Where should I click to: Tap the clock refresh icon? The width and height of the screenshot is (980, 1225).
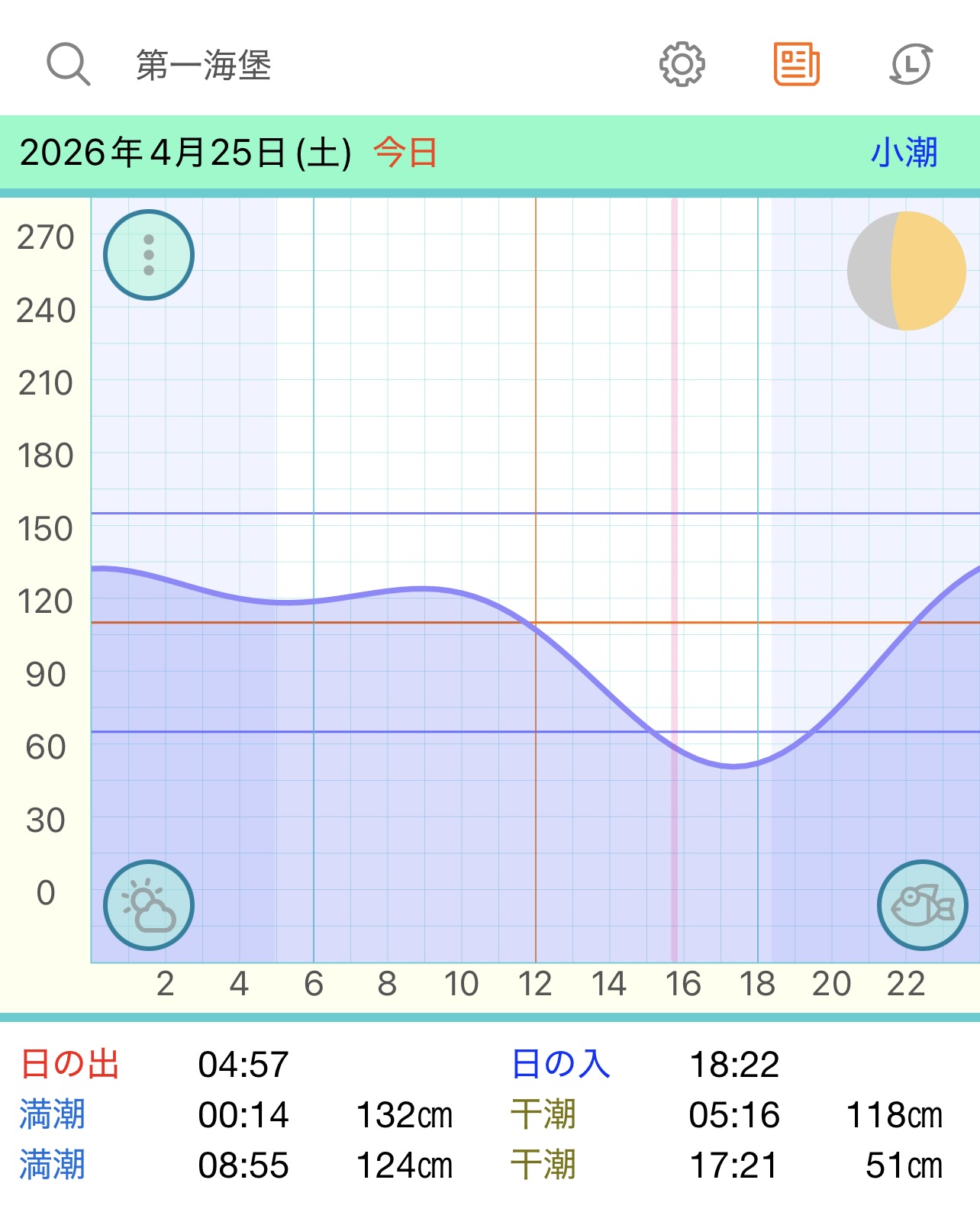pos(911,65)
